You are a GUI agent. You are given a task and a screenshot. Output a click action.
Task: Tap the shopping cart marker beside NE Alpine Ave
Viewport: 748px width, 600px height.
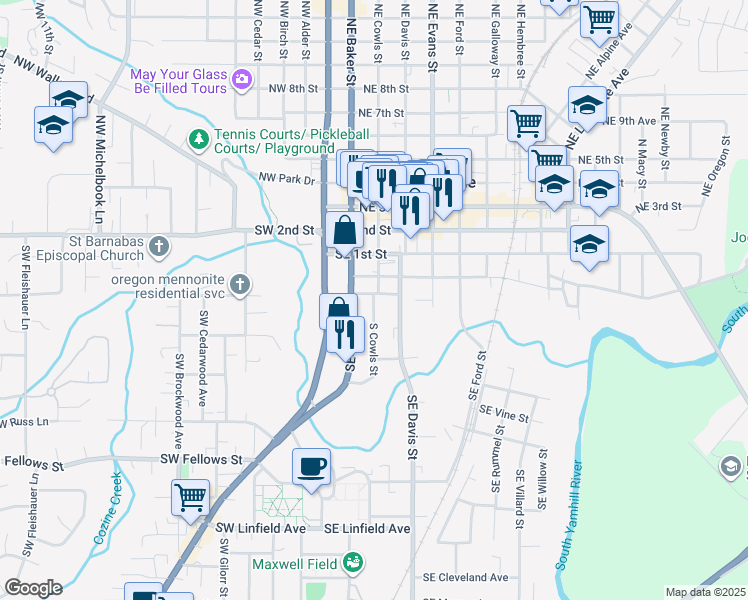[600, 23]
